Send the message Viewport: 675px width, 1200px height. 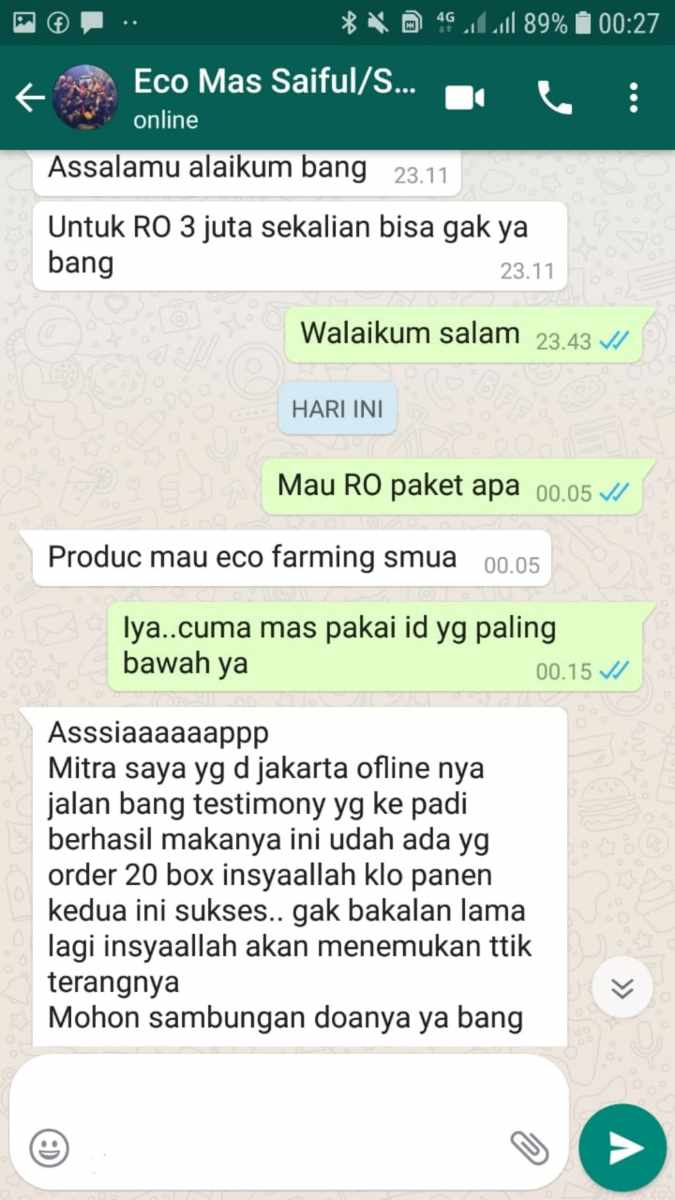click(622, 1147)
